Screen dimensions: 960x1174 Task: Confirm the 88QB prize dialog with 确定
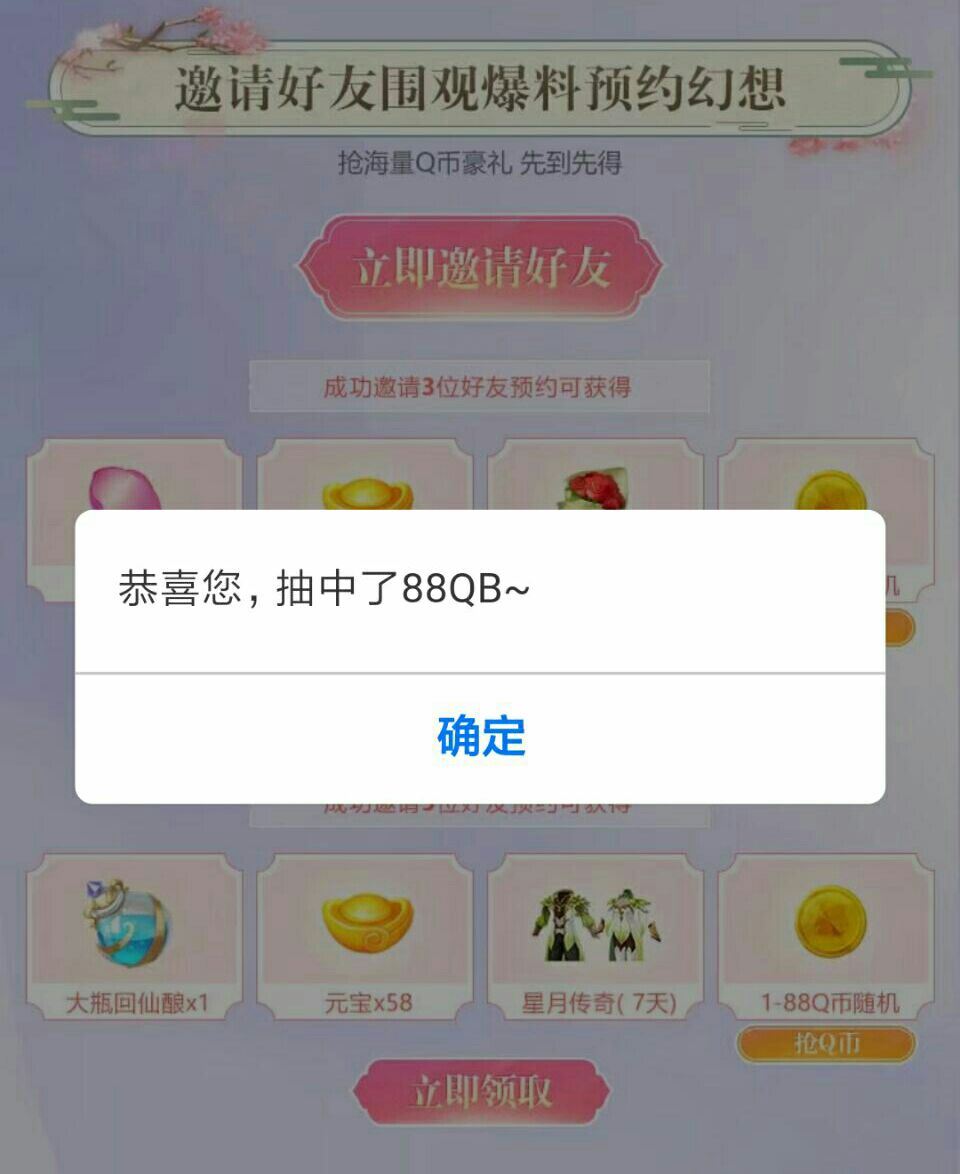pyautogui.click(x=480, y=737)
